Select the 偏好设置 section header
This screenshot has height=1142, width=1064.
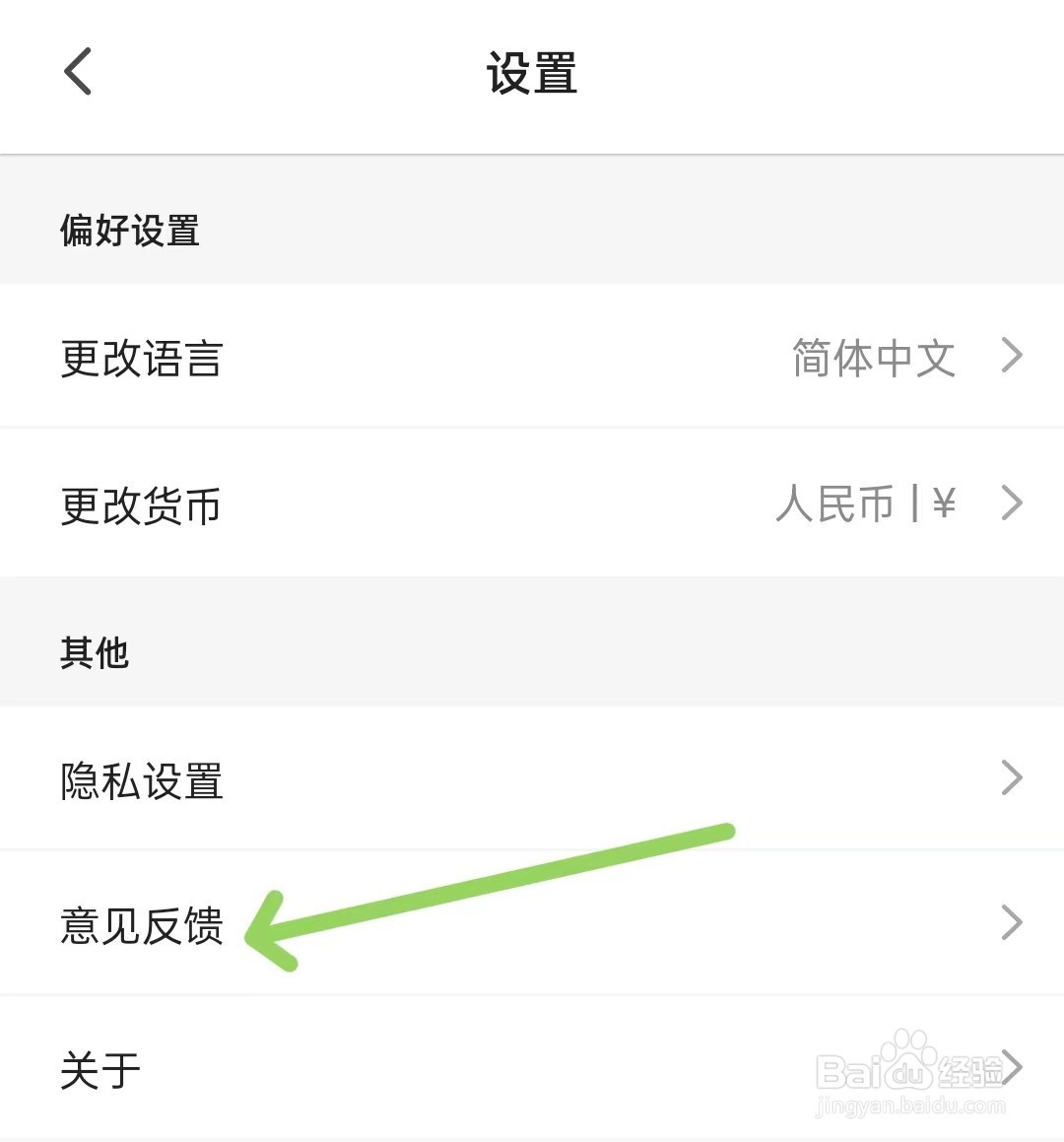(128, 233)
